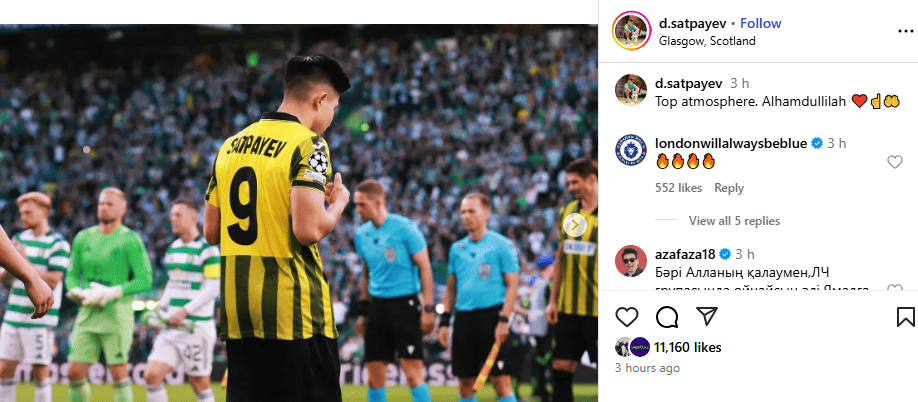
Task: View the 11,160 likes list
Action: [687, 348]
